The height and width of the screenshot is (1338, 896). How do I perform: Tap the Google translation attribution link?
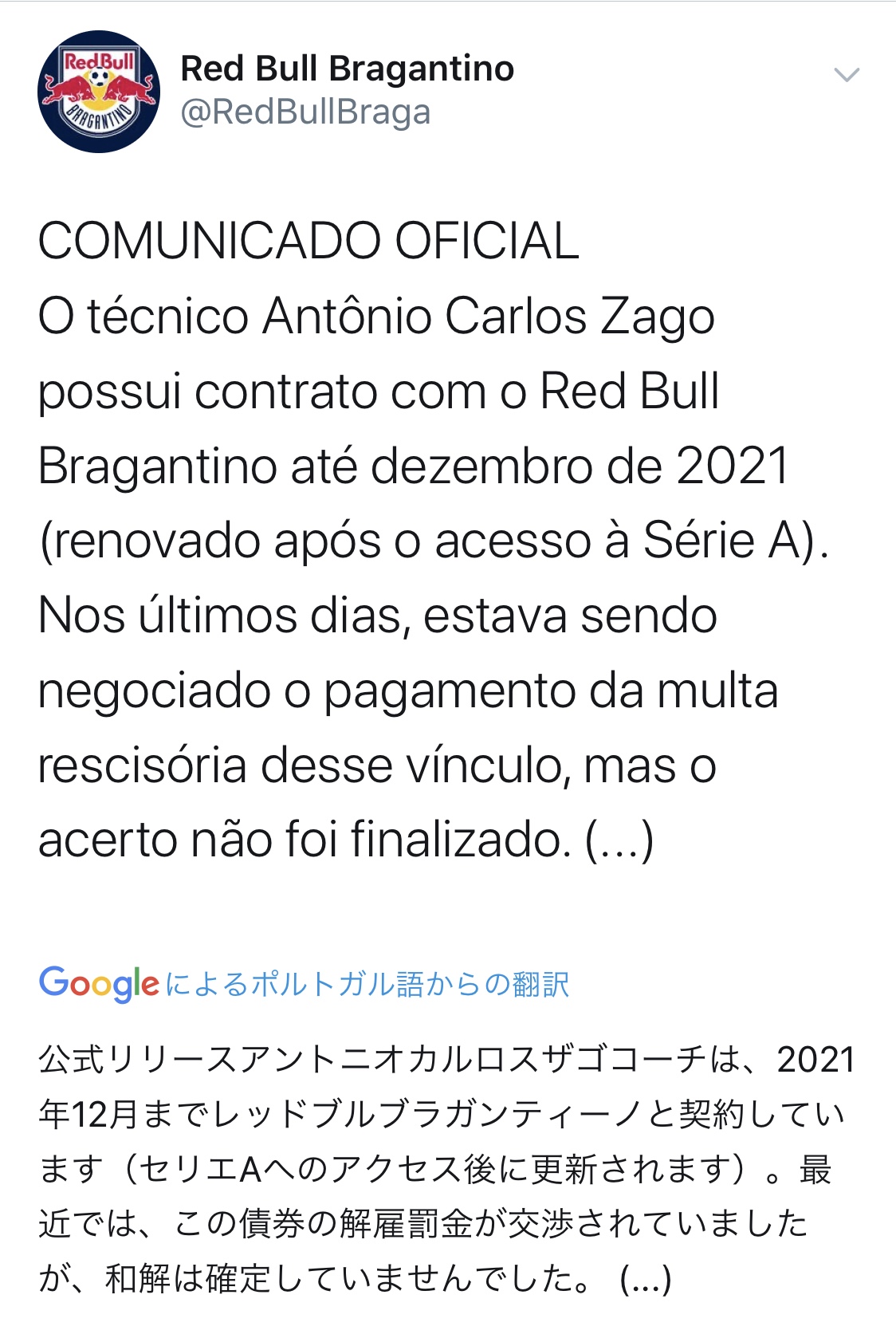click(304, 983)
